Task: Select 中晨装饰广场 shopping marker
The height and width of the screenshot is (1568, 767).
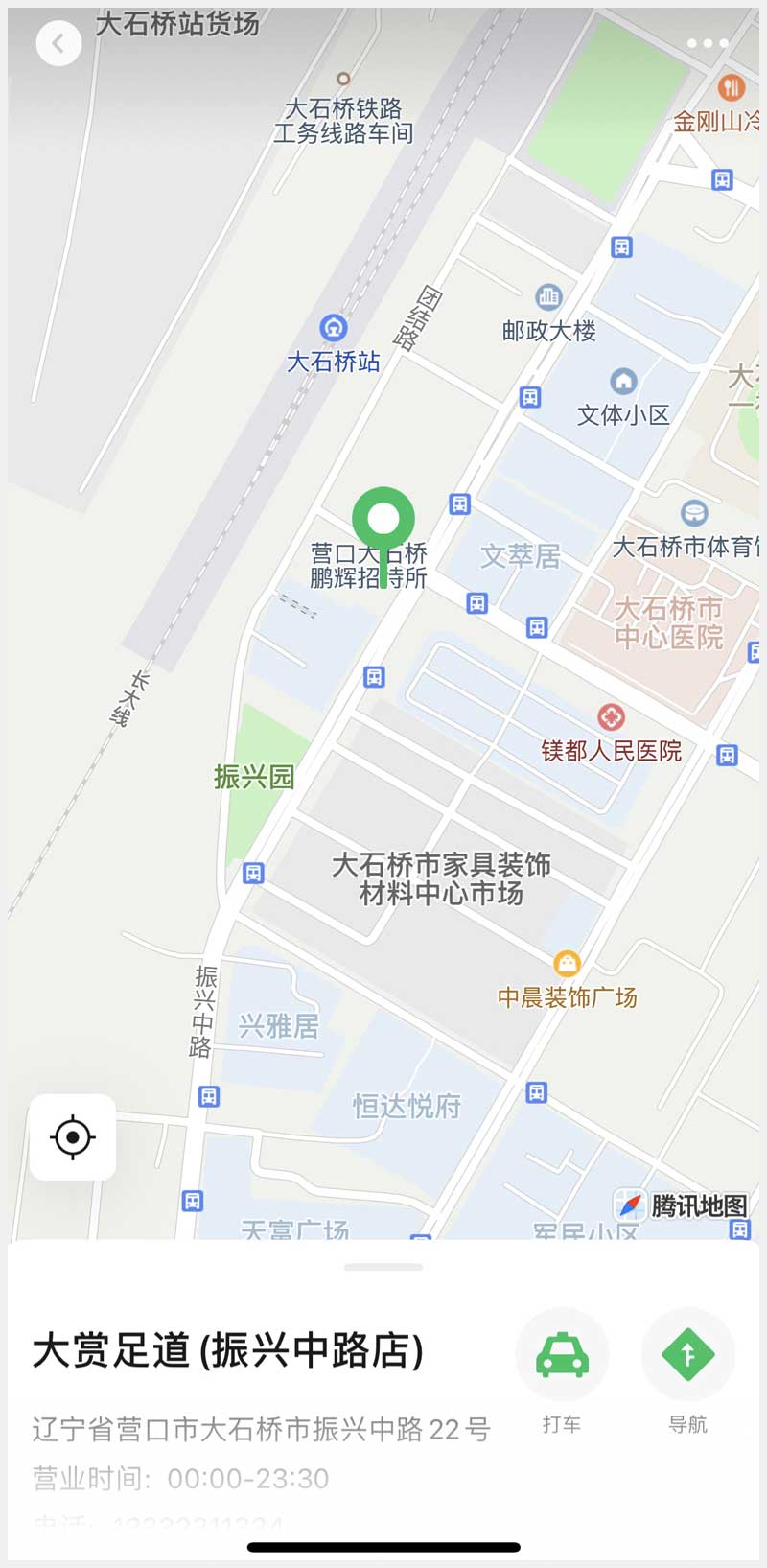Action: point(568,964)
